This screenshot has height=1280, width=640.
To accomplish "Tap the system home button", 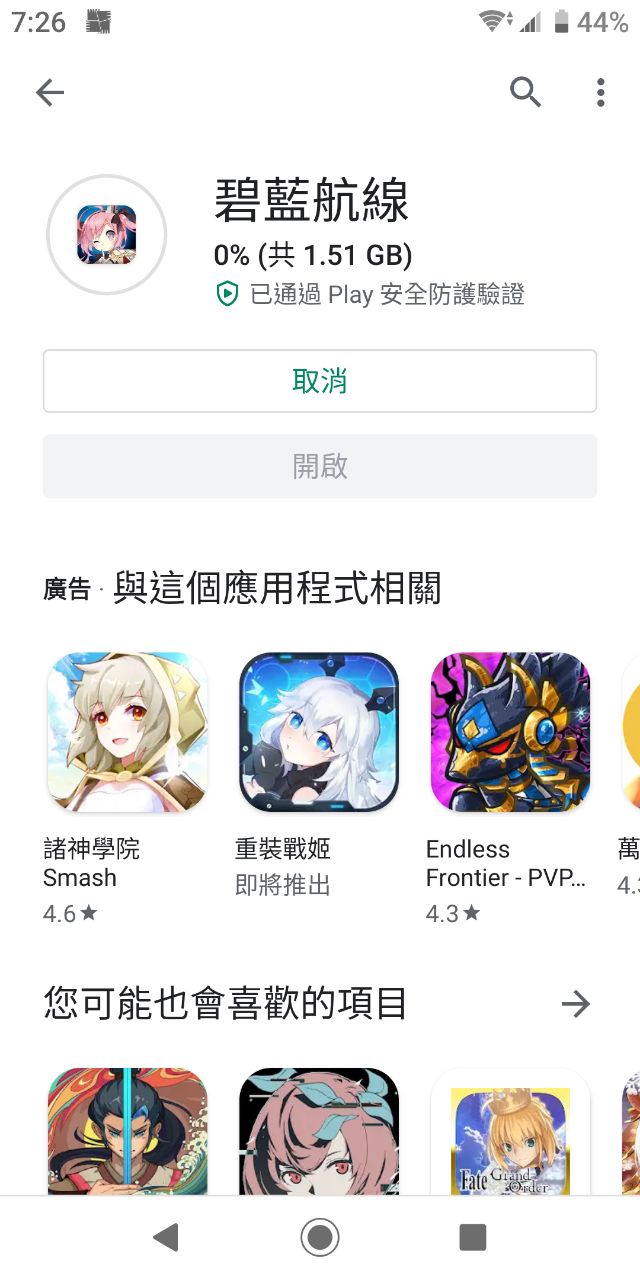I will [320, 1238].
